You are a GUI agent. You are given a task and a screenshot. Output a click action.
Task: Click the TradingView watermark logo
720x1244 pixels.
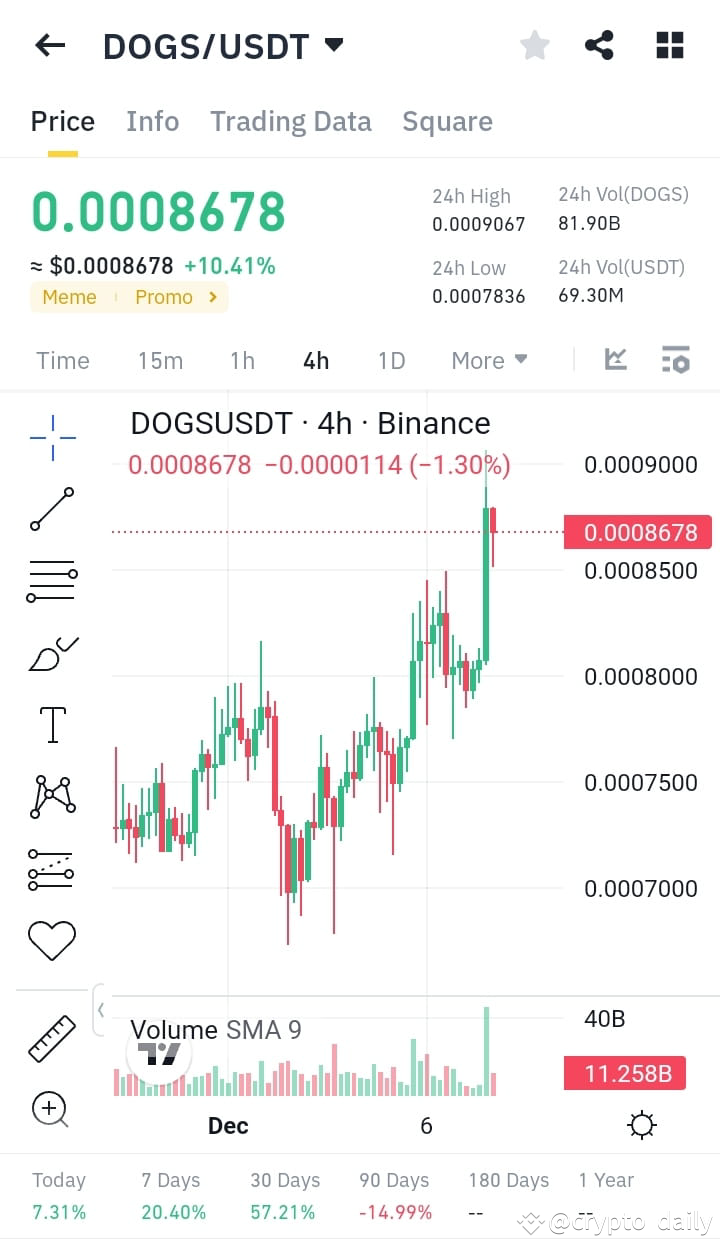coord(160,1055)
